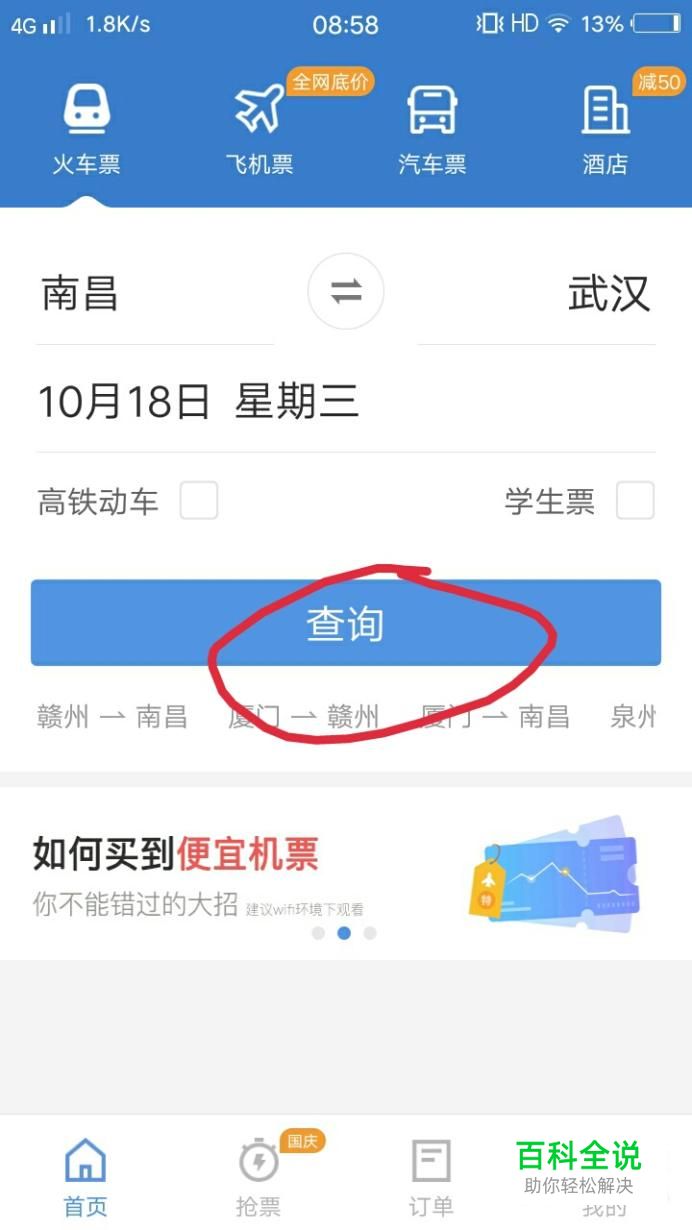Check the 高铁动车 checkbox
692x1230 pixels.
pos(199,501)
